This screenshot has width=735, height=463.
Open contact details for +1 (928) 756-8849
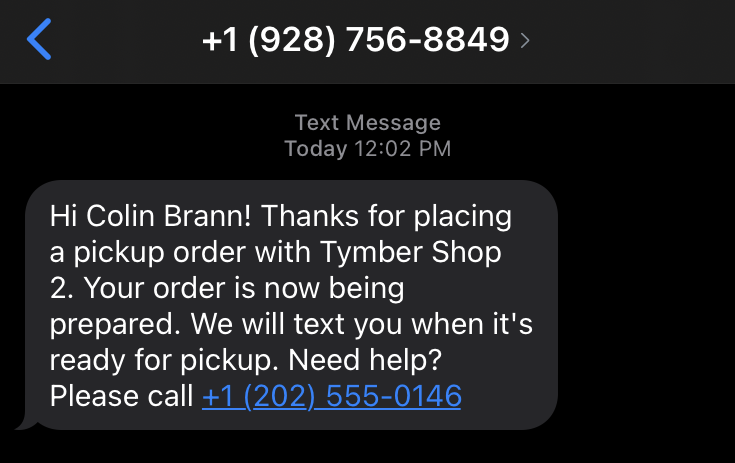tap(366, 40)
